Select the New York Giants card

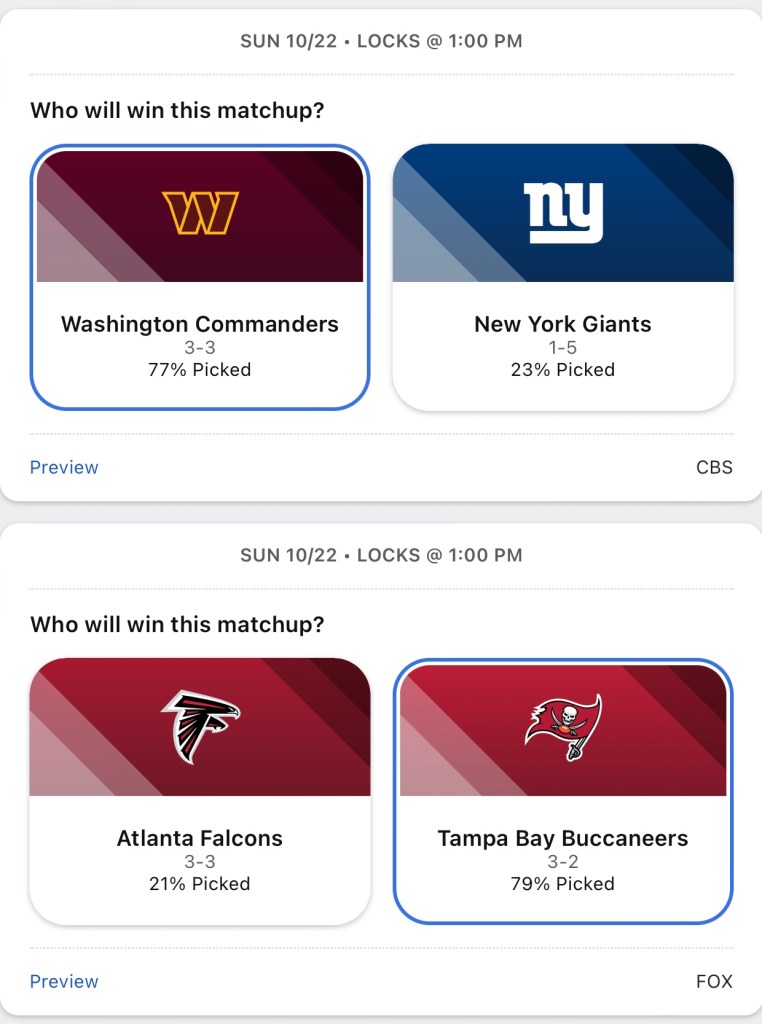(562, 277)
